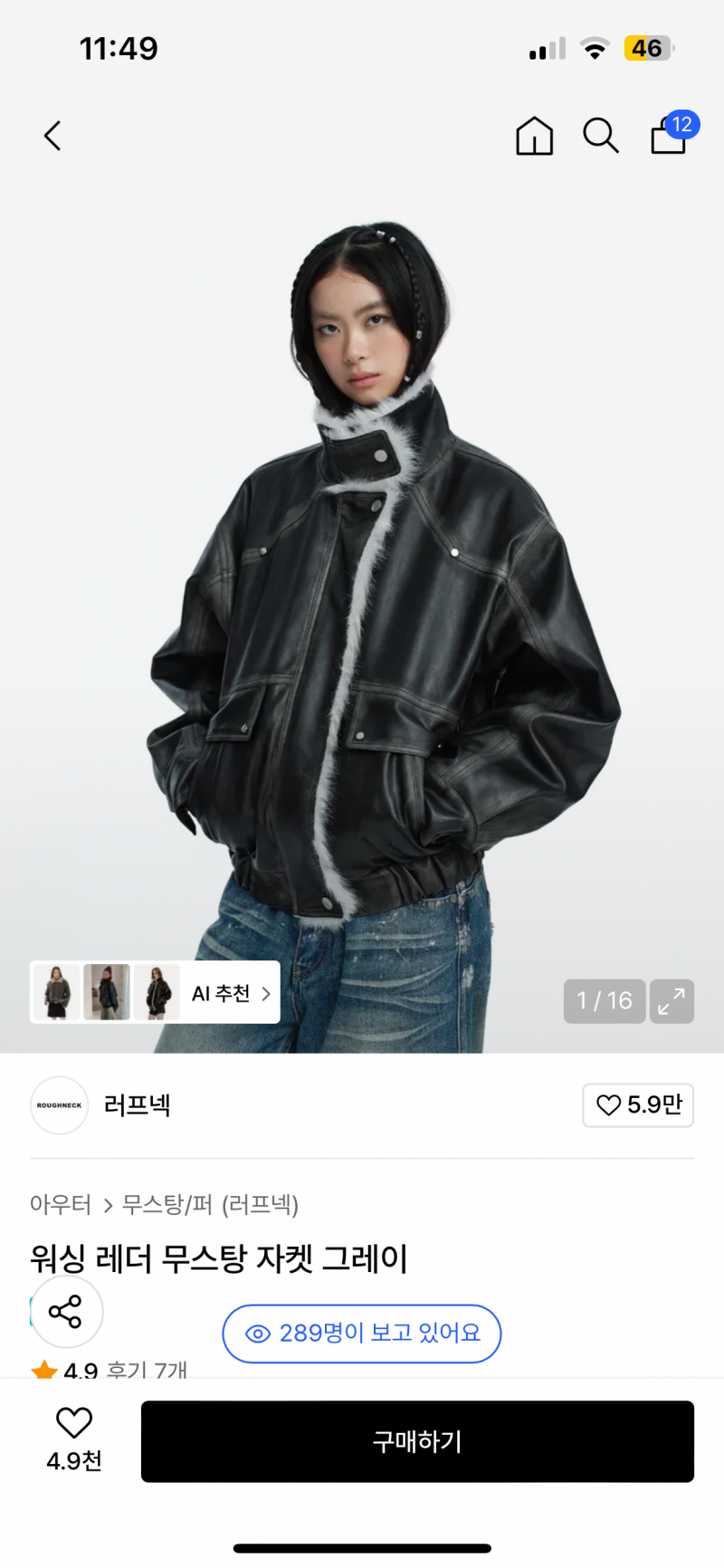Tap the share icon below the product title

click(67, 1312)
